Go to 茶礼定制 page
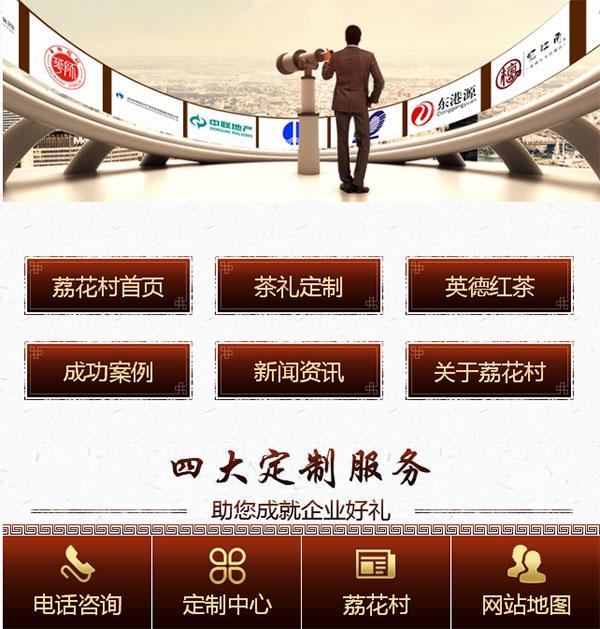This screenshot has width=600, height=629. 298,287
